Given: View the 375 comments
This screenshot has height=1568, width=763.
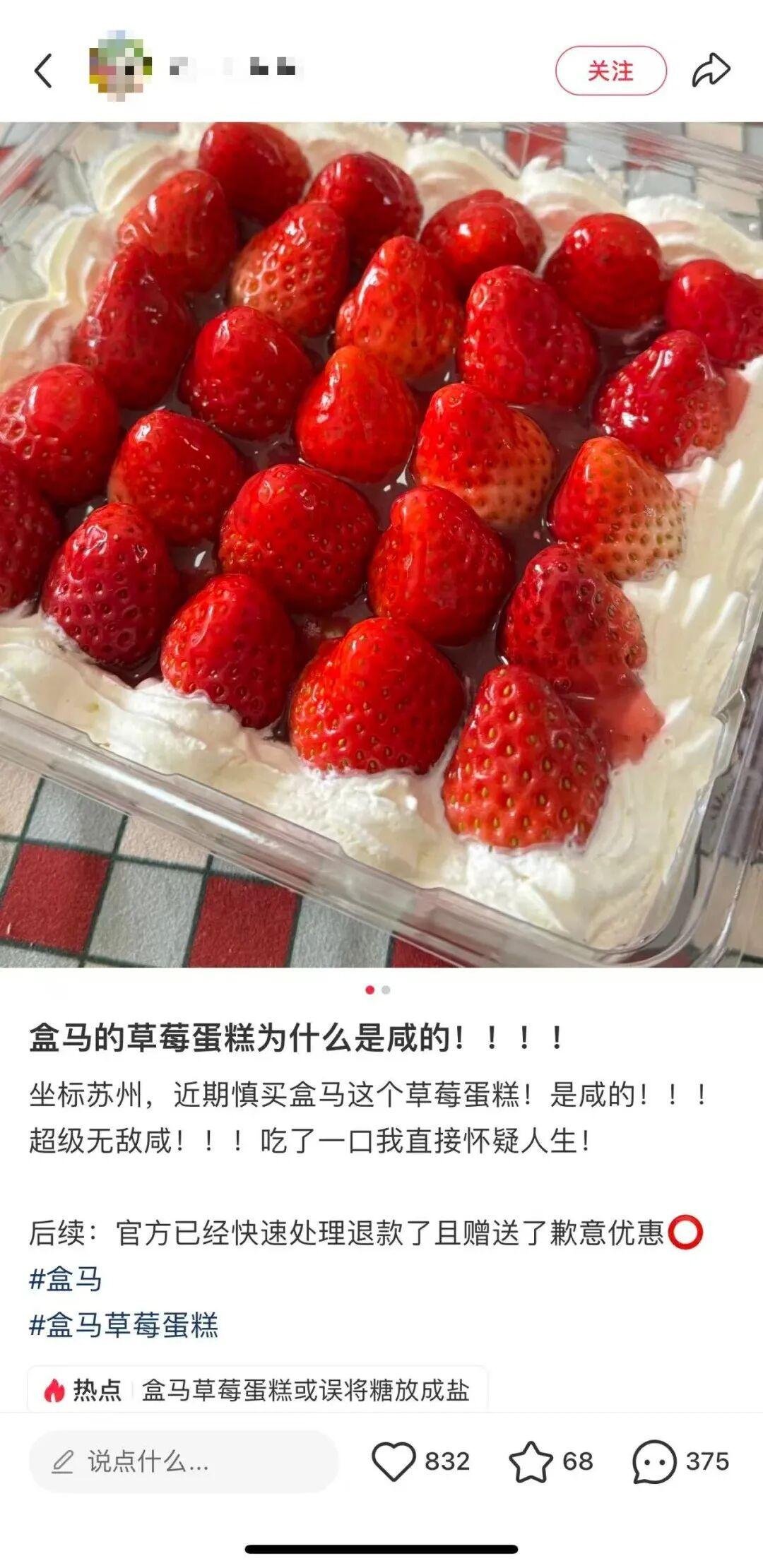Looking at the screenshot, I should 654,1461.
